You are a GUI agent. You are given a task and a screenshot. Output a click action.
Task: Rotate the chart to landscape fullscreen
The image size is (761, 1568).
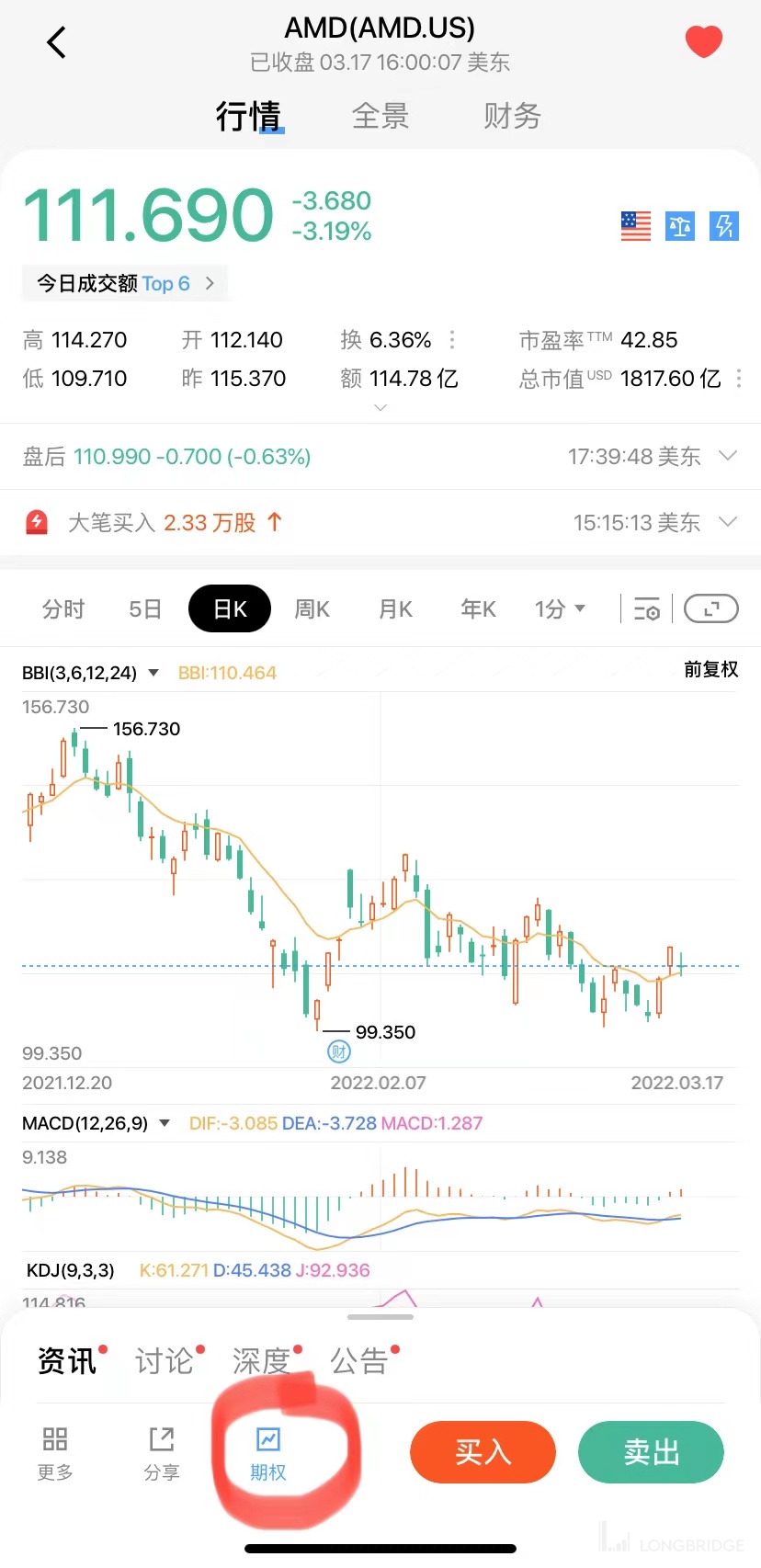pos(711,608)
